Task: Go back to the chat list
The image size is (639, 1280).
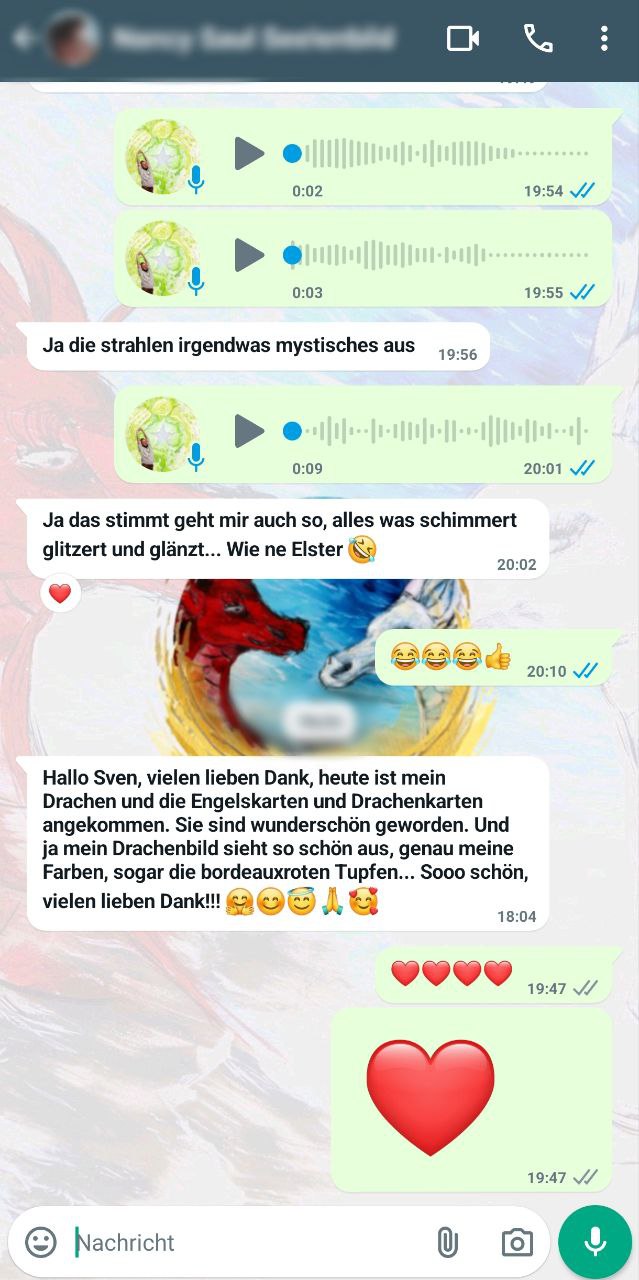Action: tap(24, 39)
